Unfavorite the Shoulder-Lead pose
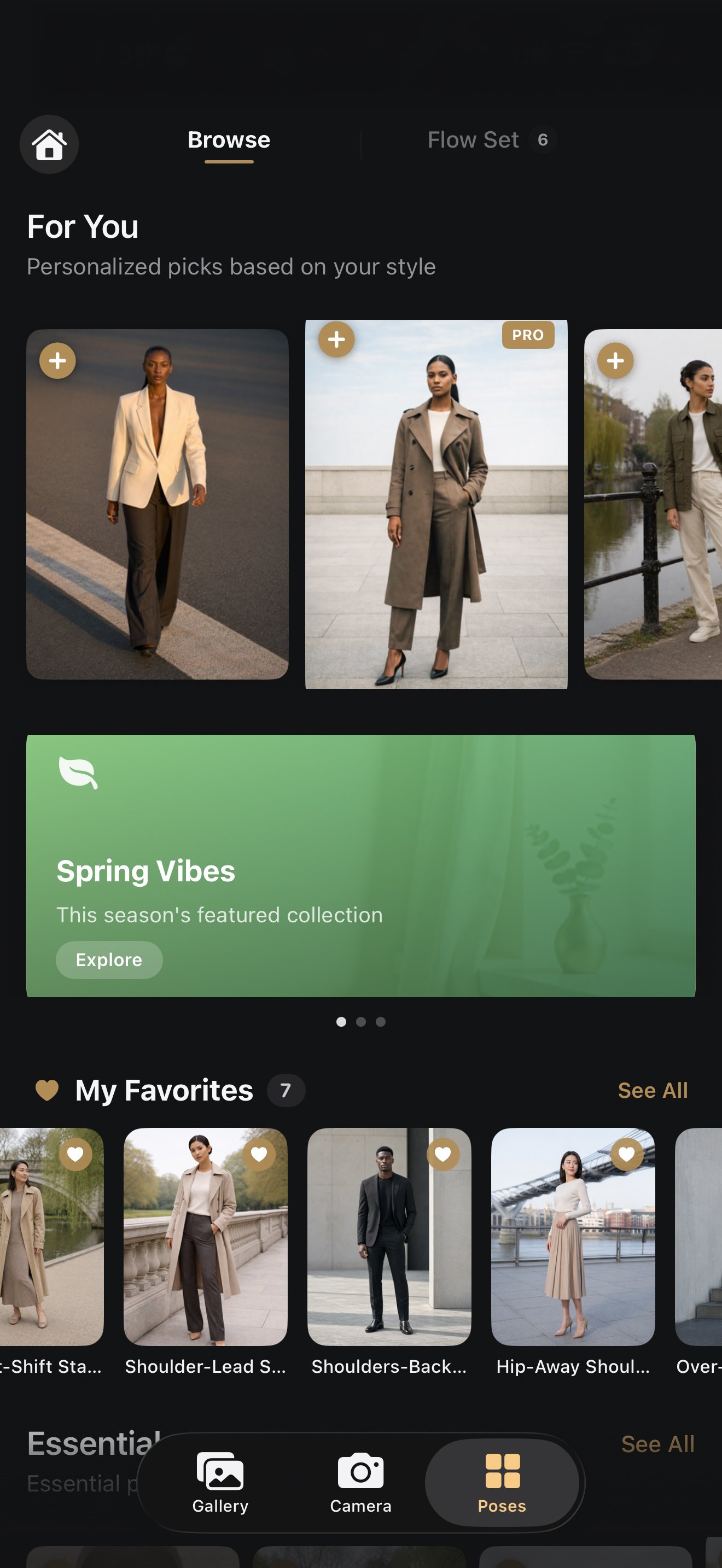The width and height of the screenshot is (722, 1568). click(259, 1154)
